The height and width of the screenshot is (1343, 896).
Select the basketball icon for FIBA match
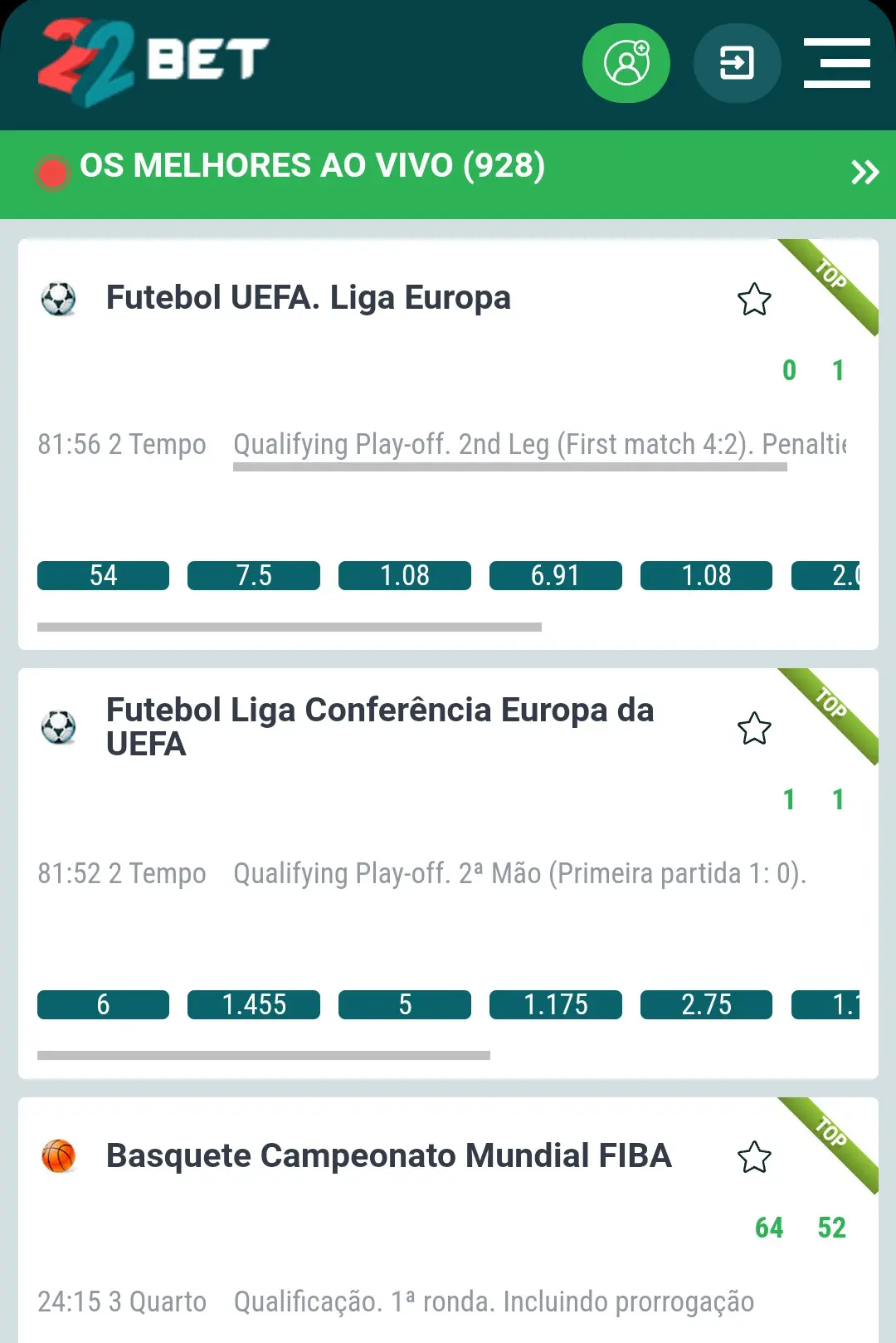(x=60, y=1155)
